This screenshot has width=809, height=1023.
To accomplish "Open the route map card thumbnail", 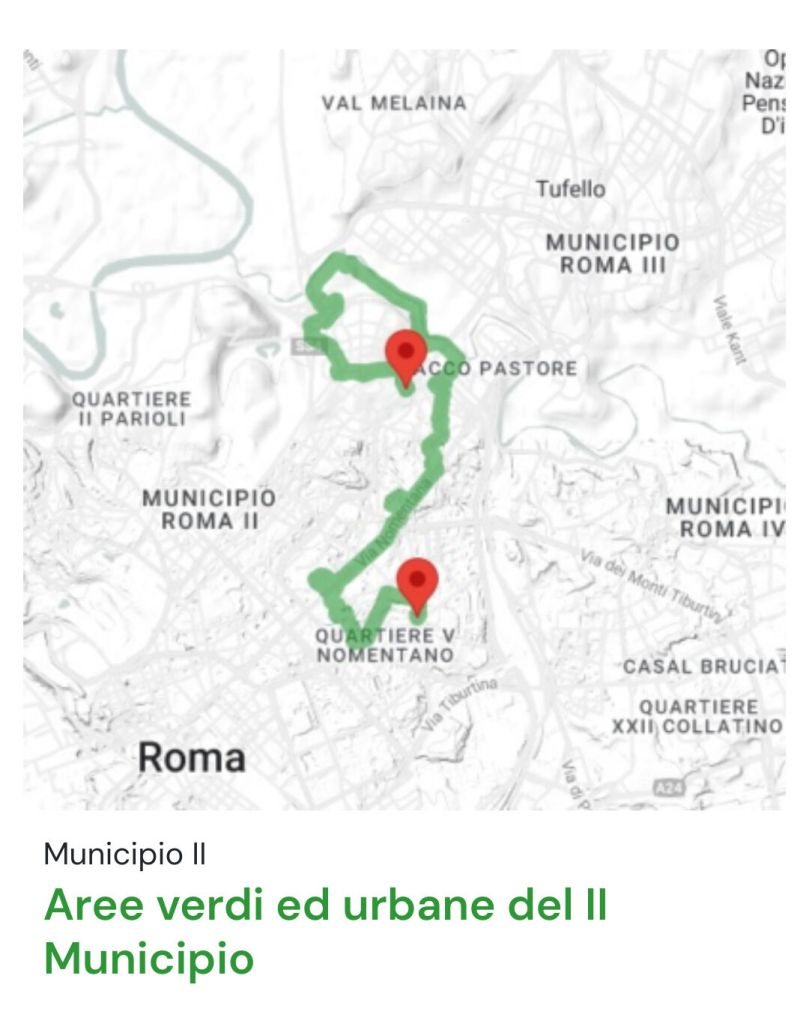I will tap(404, 430).
